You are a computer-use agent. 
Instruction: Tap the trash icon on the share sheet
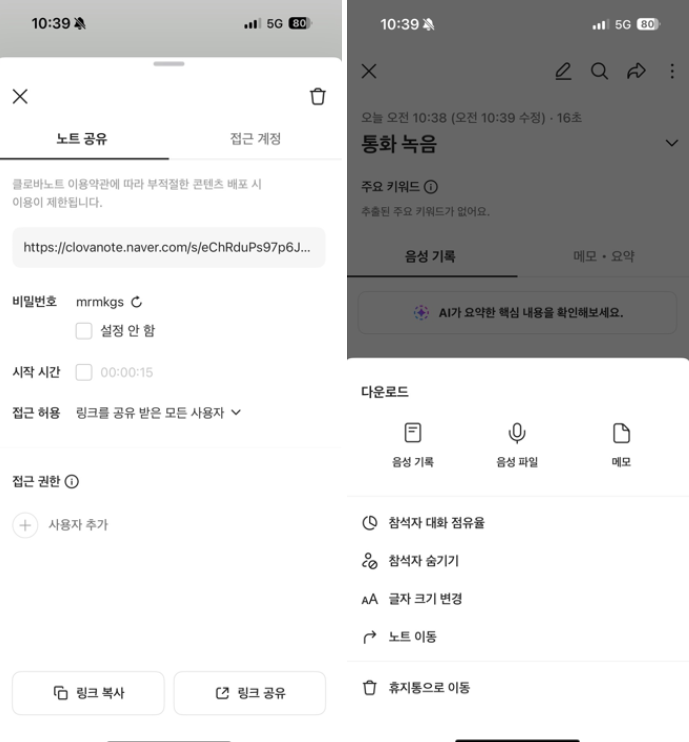pyautogui.click(x=317, y=96)
